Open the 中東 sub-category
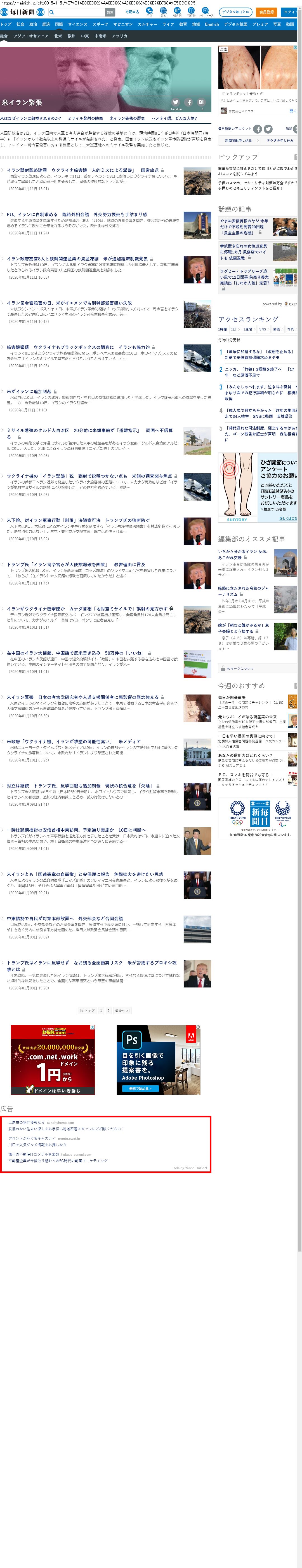Image resolution: width=302 pixels, height=1568 pixels. (84, 36)
